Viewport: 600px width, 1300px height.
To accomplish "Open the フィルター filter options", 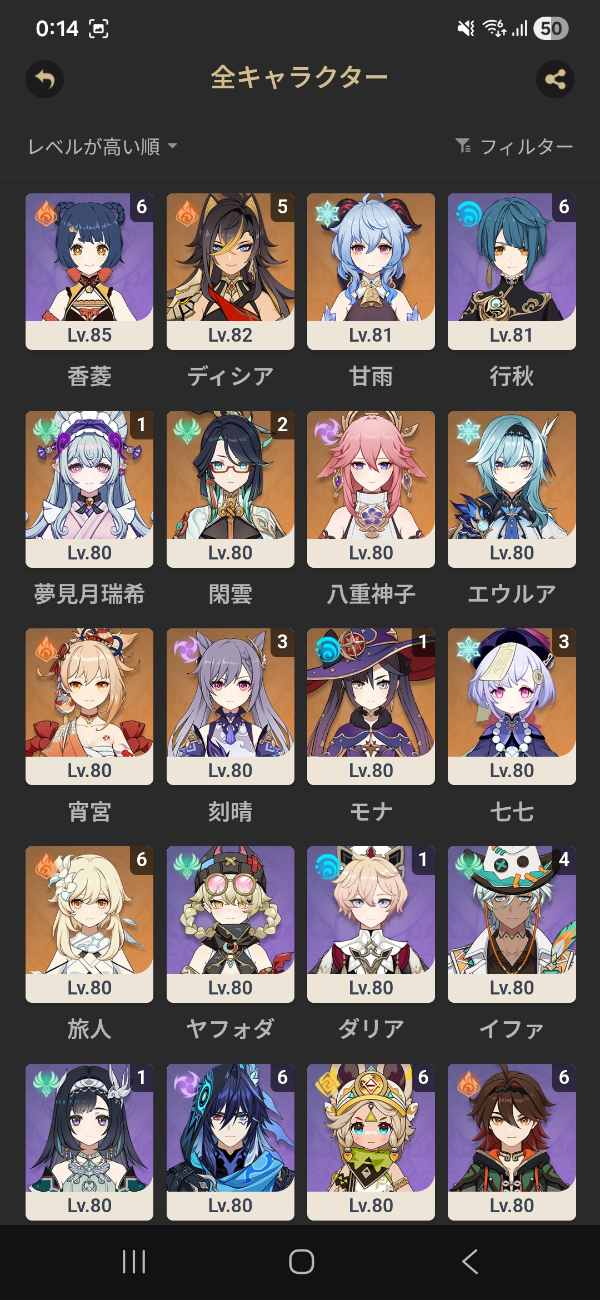I will click(515, 146).
